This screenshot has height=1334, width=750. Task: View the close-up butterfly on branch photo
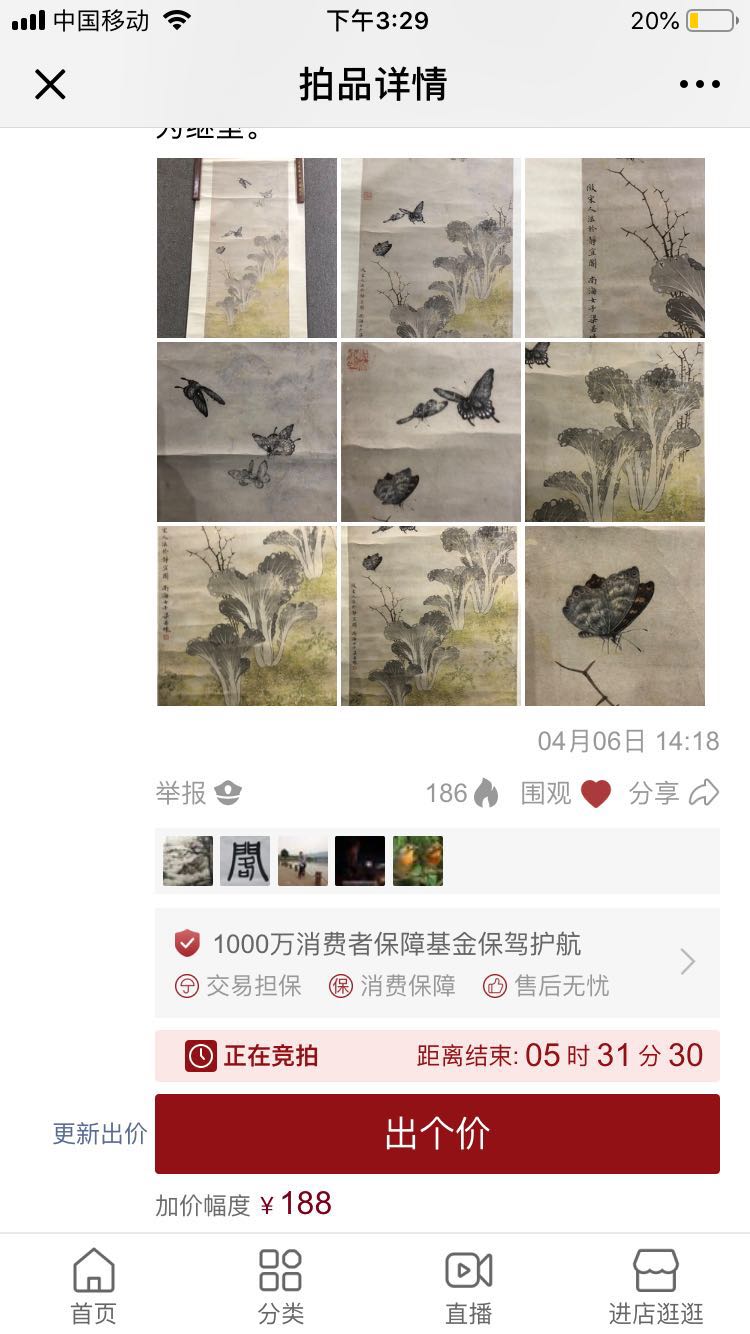pyautogui.click(x=614, y=615)
